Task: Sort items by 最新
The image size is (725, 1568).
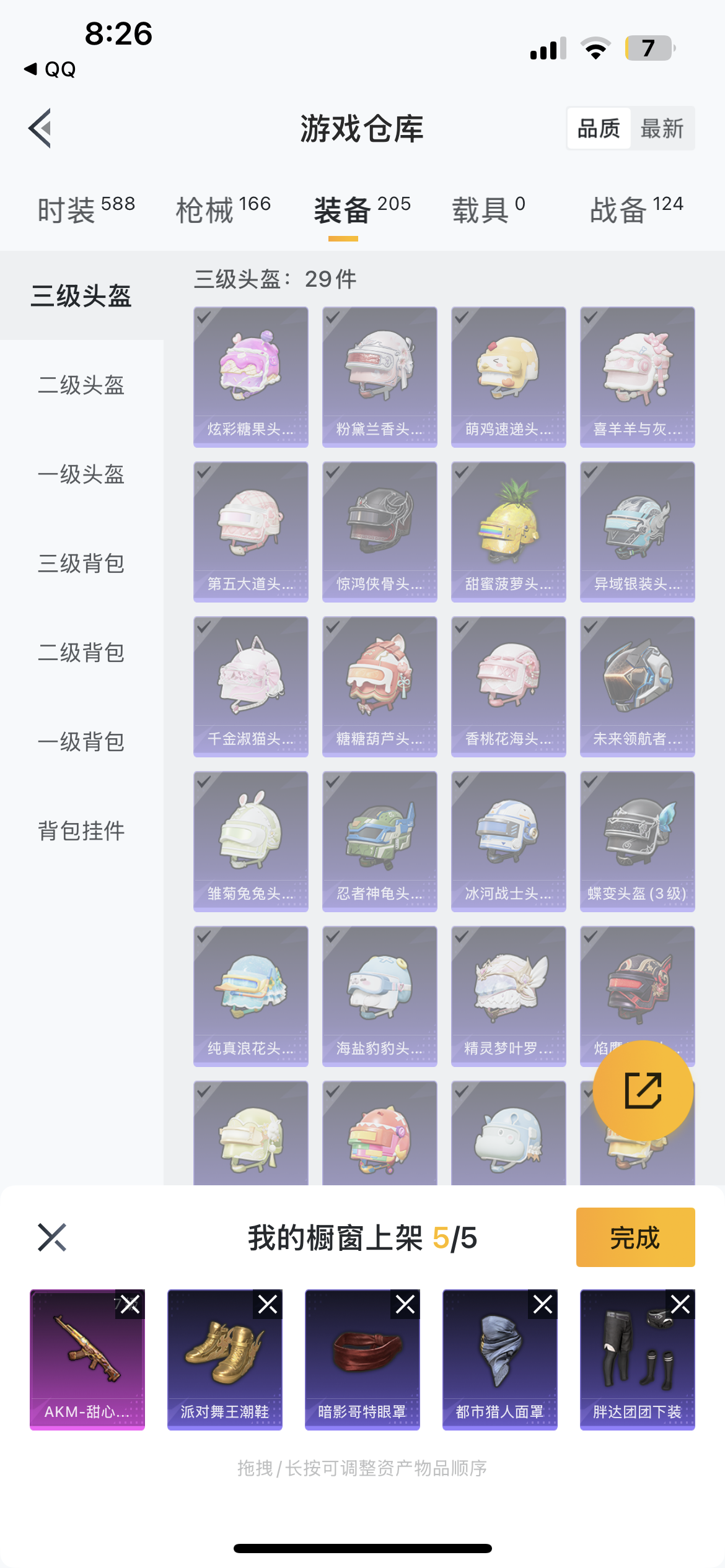Action: tap(662, 129)
